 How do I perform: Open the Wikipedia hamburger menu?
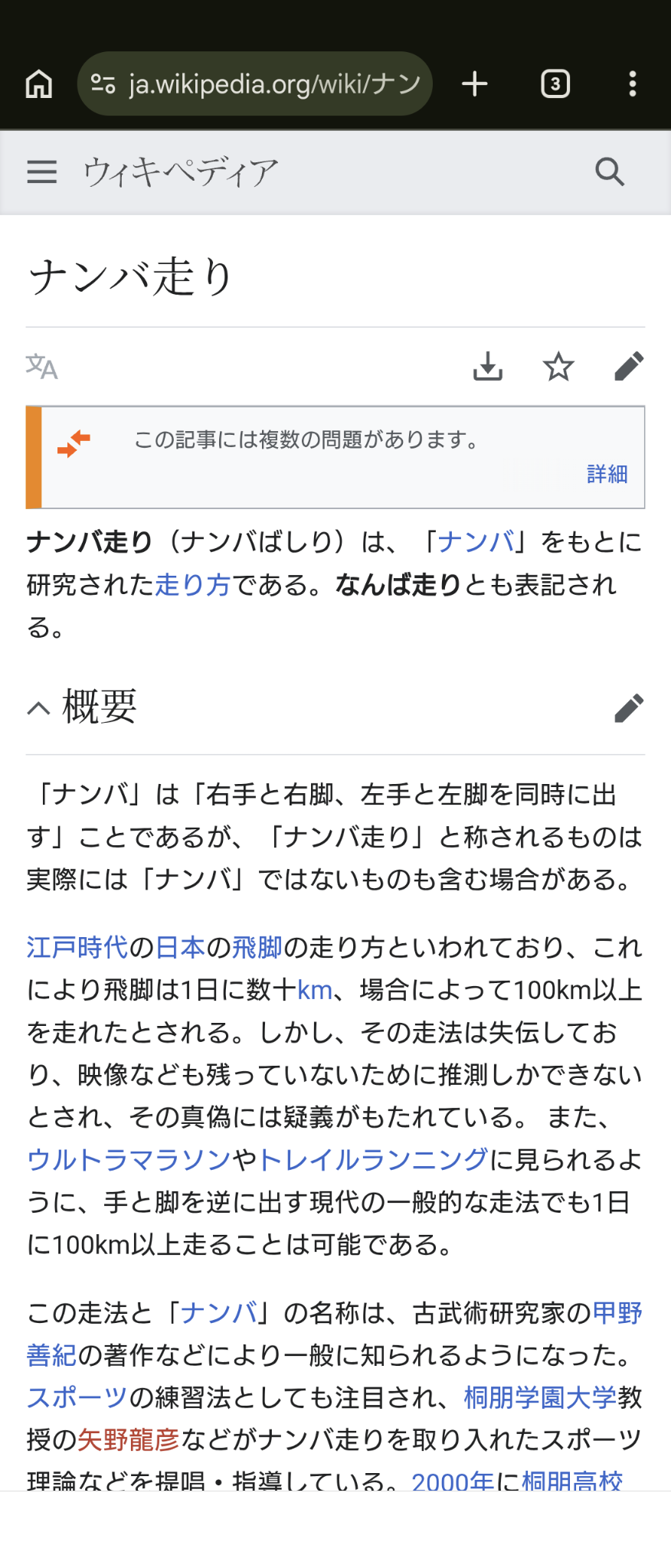42,171
